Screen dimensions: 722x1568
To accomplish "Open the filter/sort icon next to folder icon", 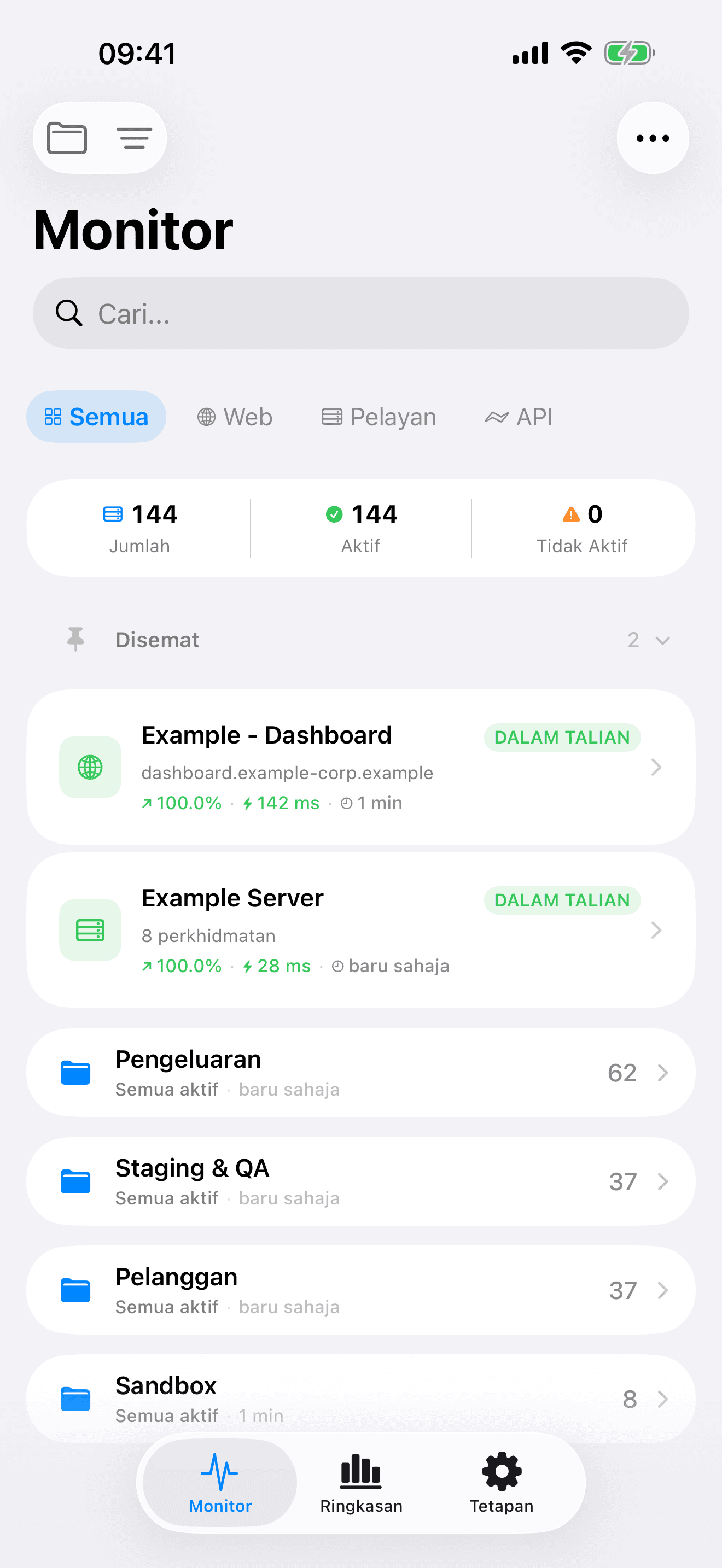I will (134, 138).
